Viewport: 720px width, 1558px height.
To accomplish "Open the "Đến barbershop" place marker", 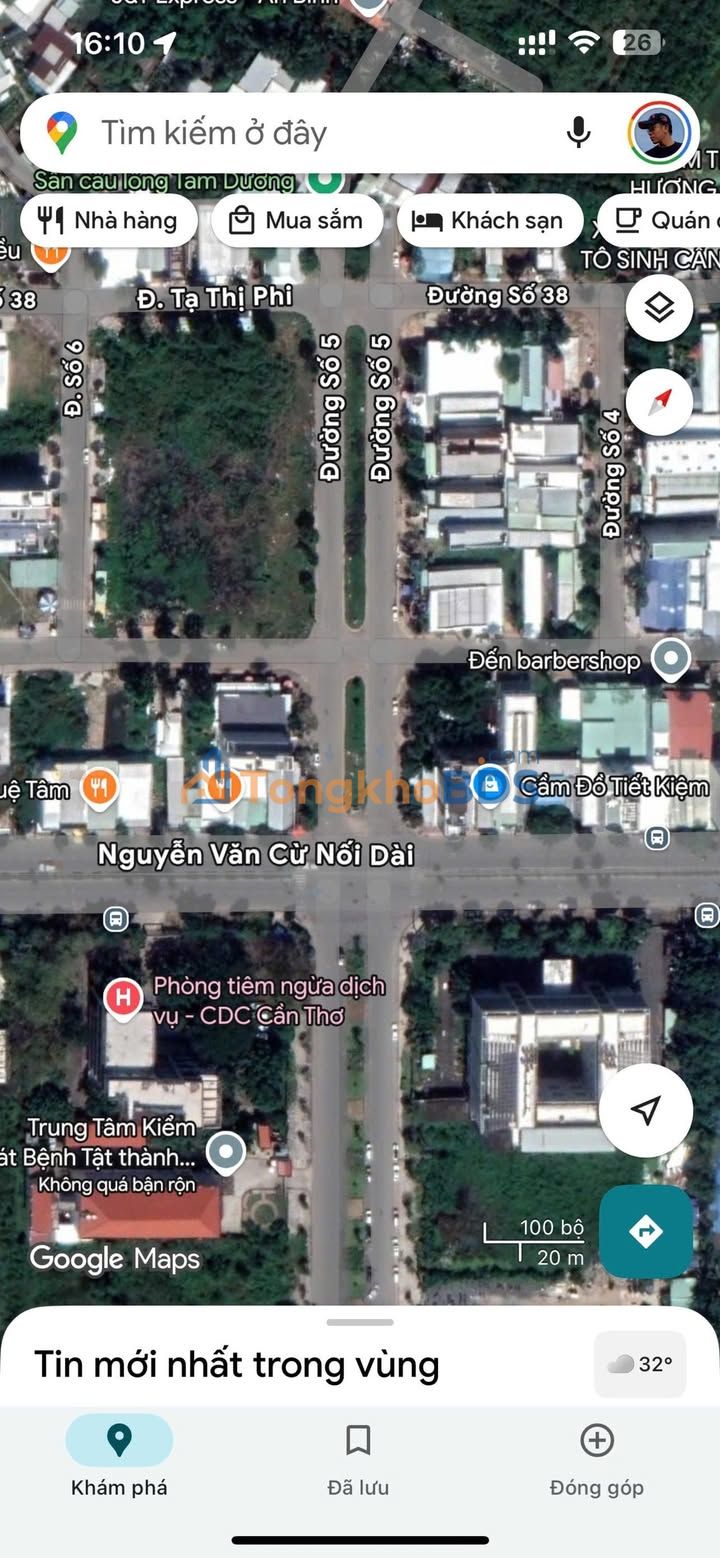I will click(x=670, y=660).
